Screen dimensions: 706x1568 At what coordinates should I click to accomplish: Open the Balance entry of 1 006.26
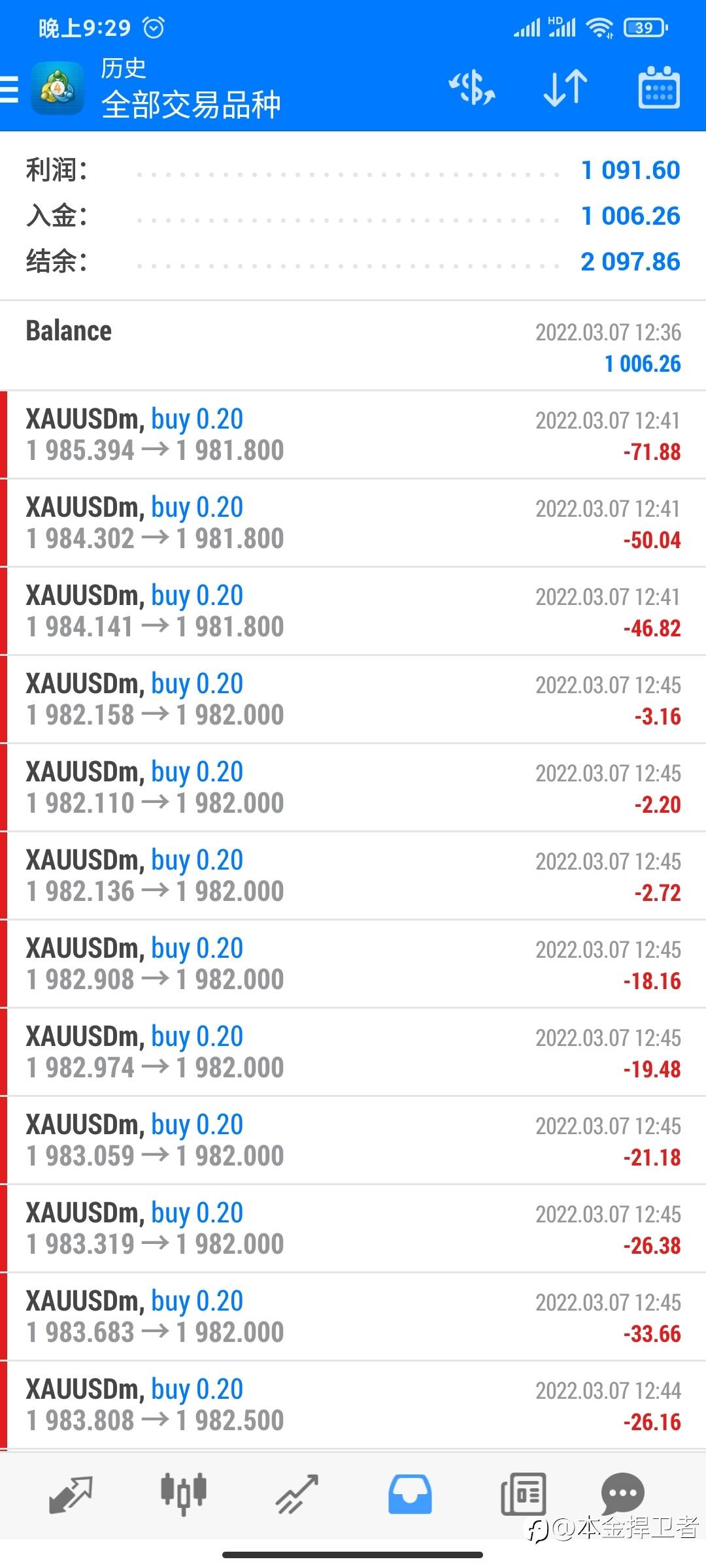pyautogui.click(x=353, y=346)
